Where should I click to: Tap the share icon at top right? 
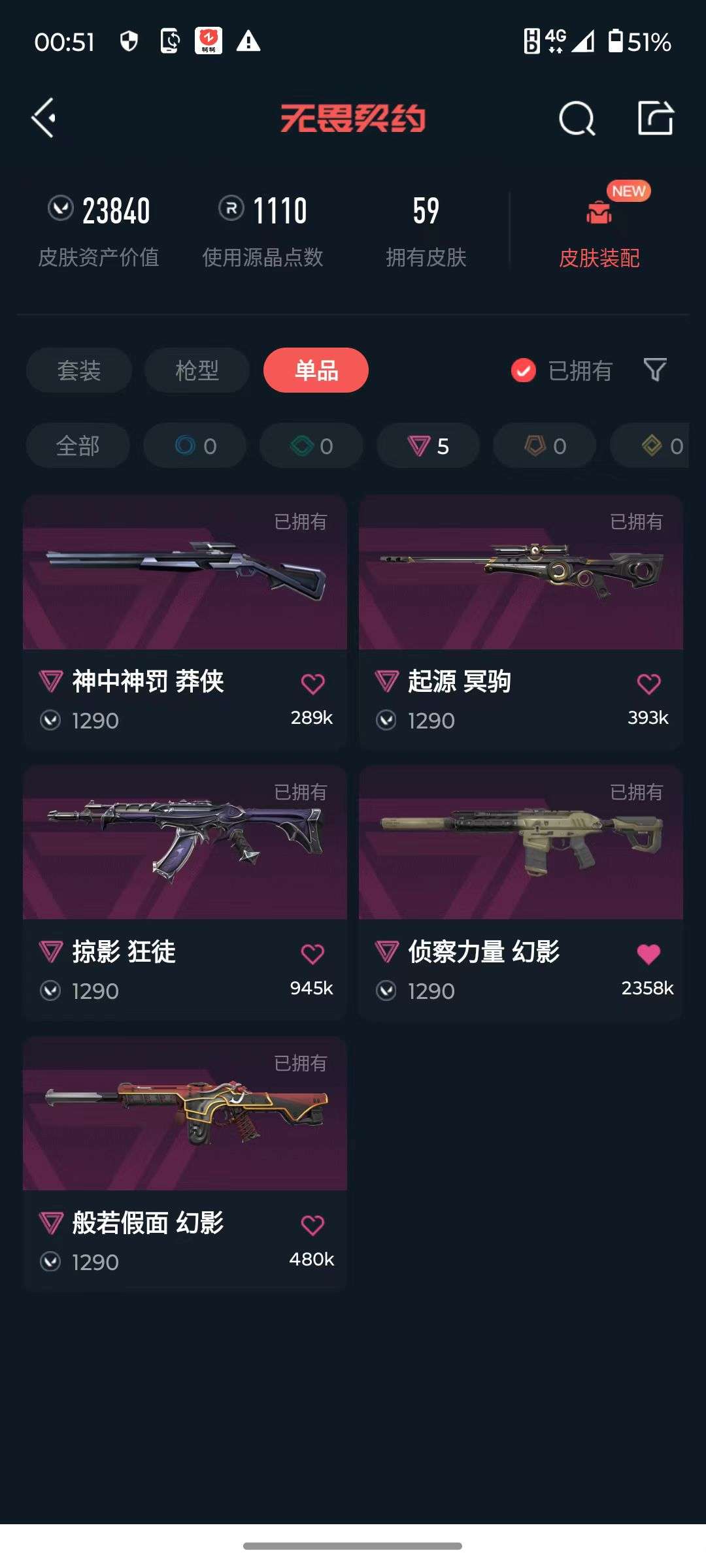[x=656, y=119]
